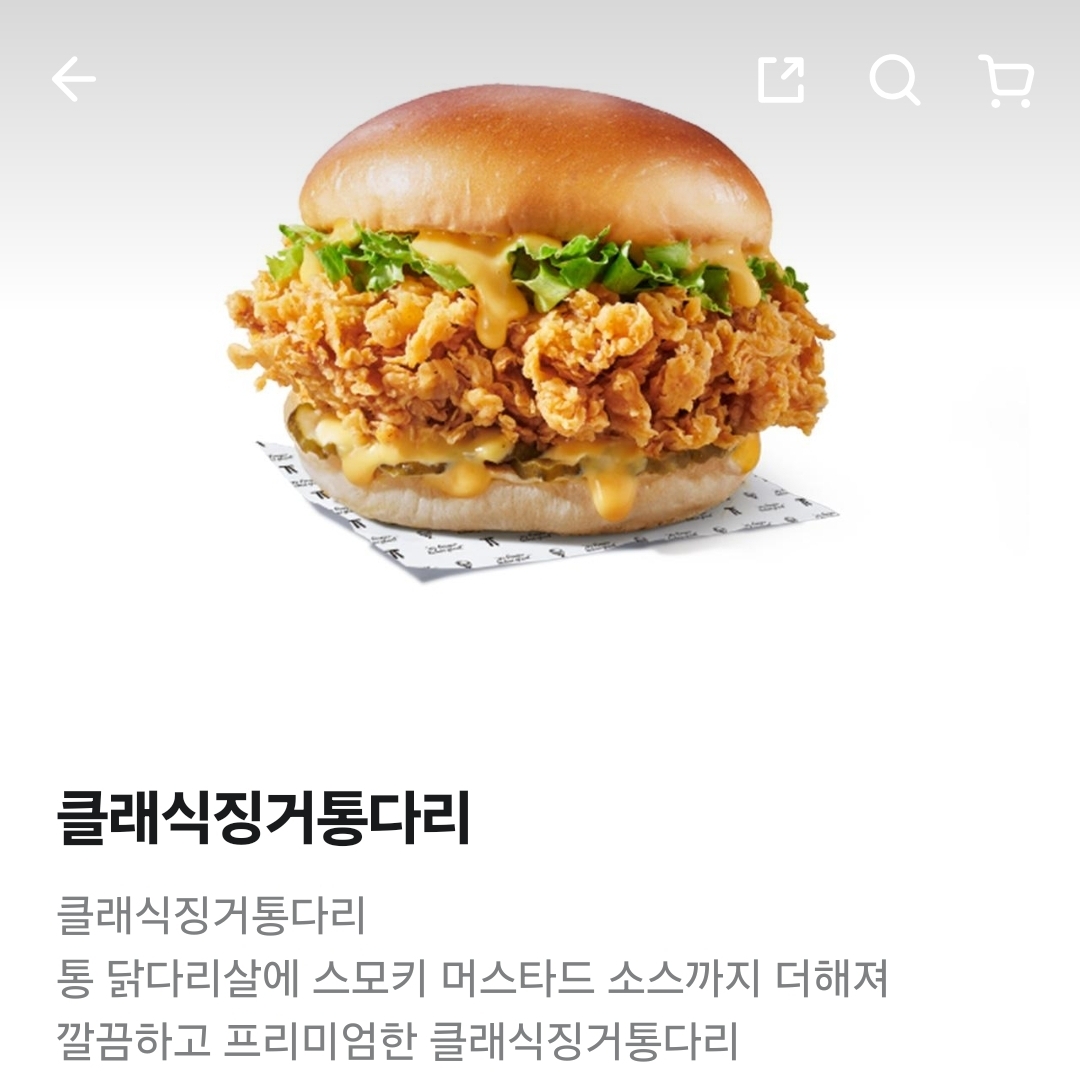Open the search icon
This screenshot has height=1081, width=1080.
[893, 79]
